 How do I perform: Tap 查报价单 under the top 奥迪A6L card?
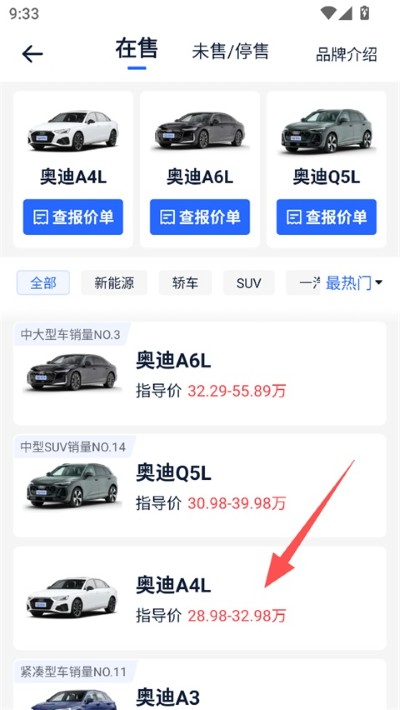click(x=200, y=217)
